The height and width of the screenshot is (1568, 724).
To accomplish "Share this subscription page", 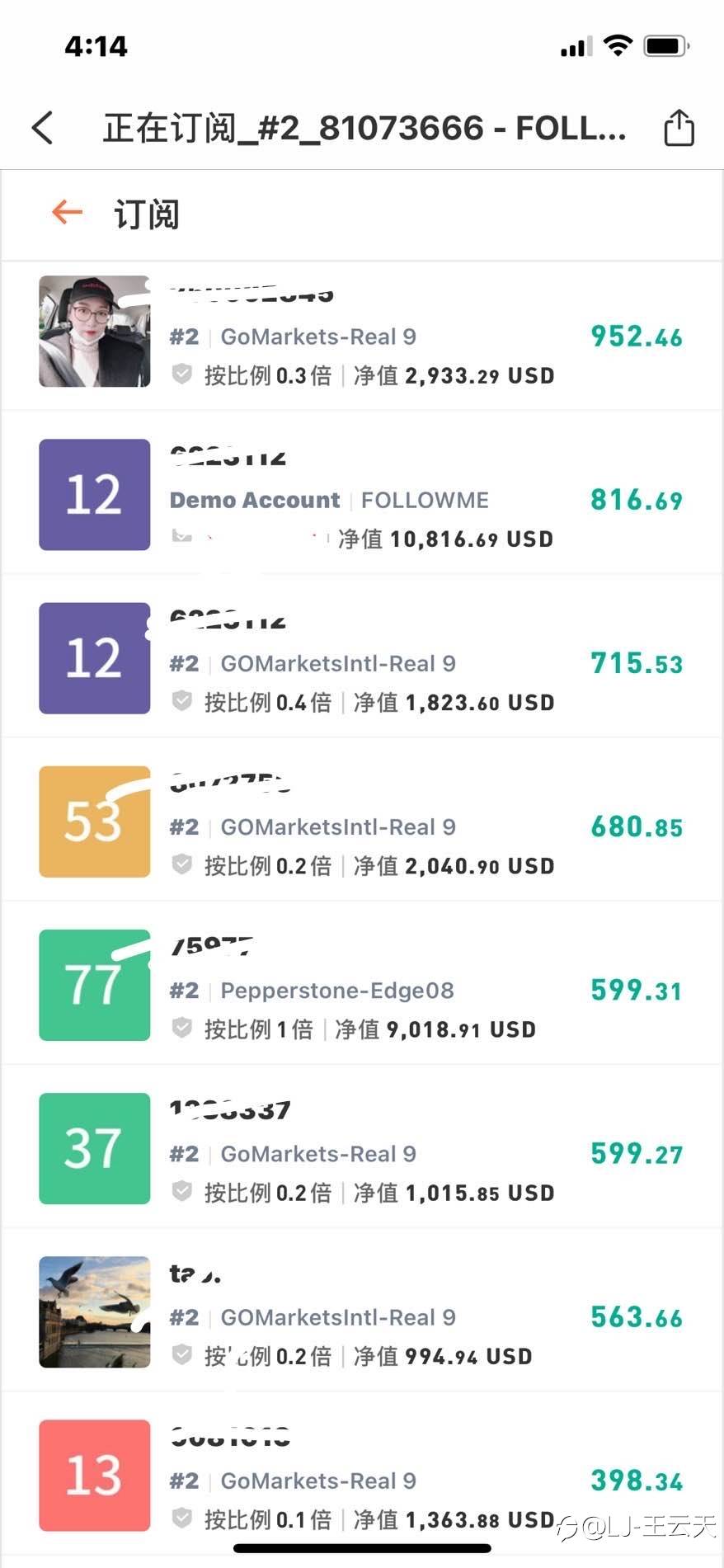I will [679, 128].
